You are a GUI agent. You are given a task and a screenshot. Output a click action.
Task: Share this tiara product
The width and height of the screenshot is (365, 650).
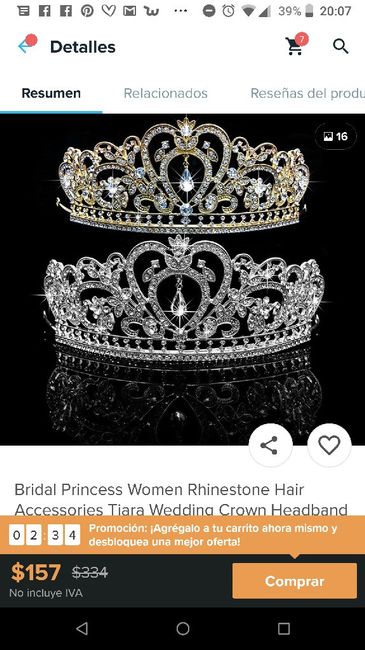click(270, 445)
